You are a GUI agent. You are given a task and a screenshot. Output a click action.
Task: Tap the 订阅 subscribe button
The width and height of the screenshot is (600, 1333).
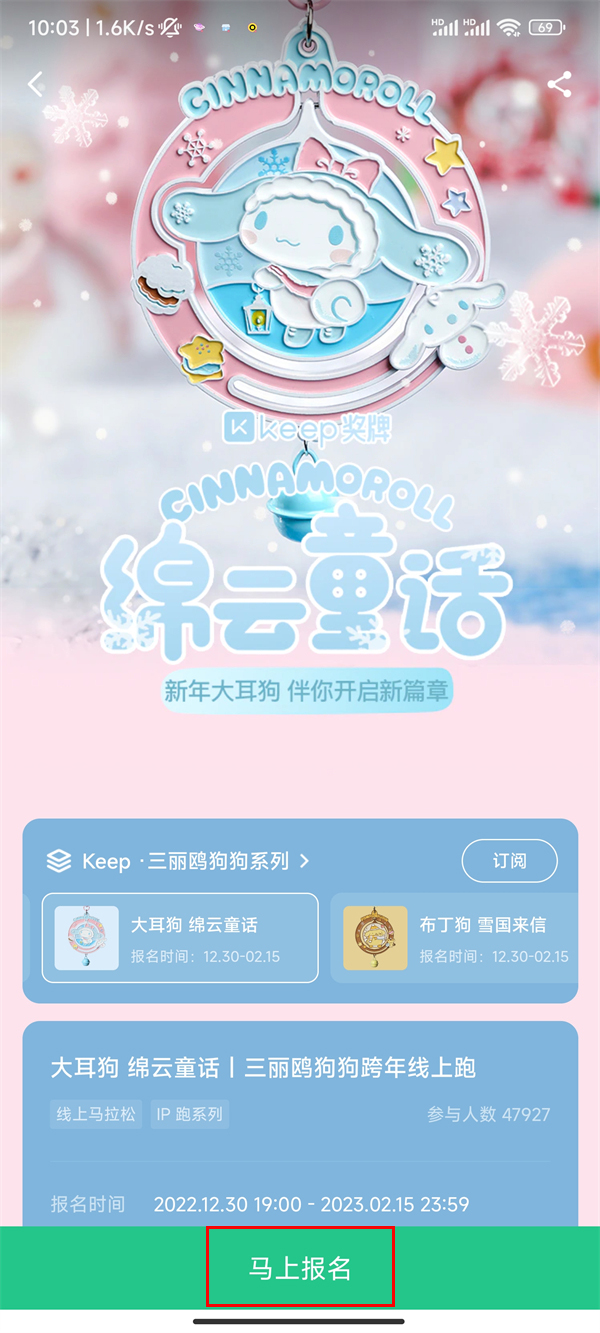(x=509, y=860)
